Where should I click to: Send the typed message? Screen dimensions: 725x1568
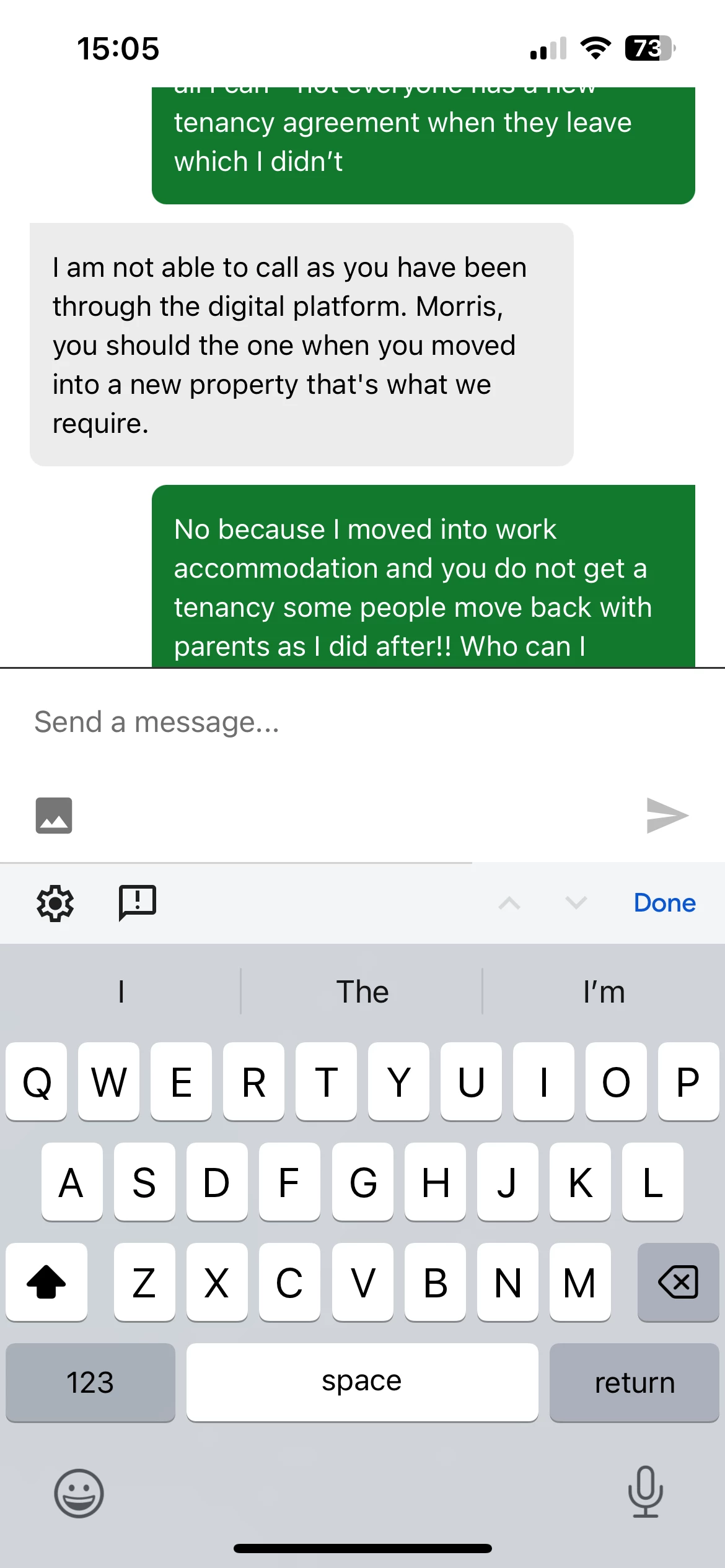(667, 815)
